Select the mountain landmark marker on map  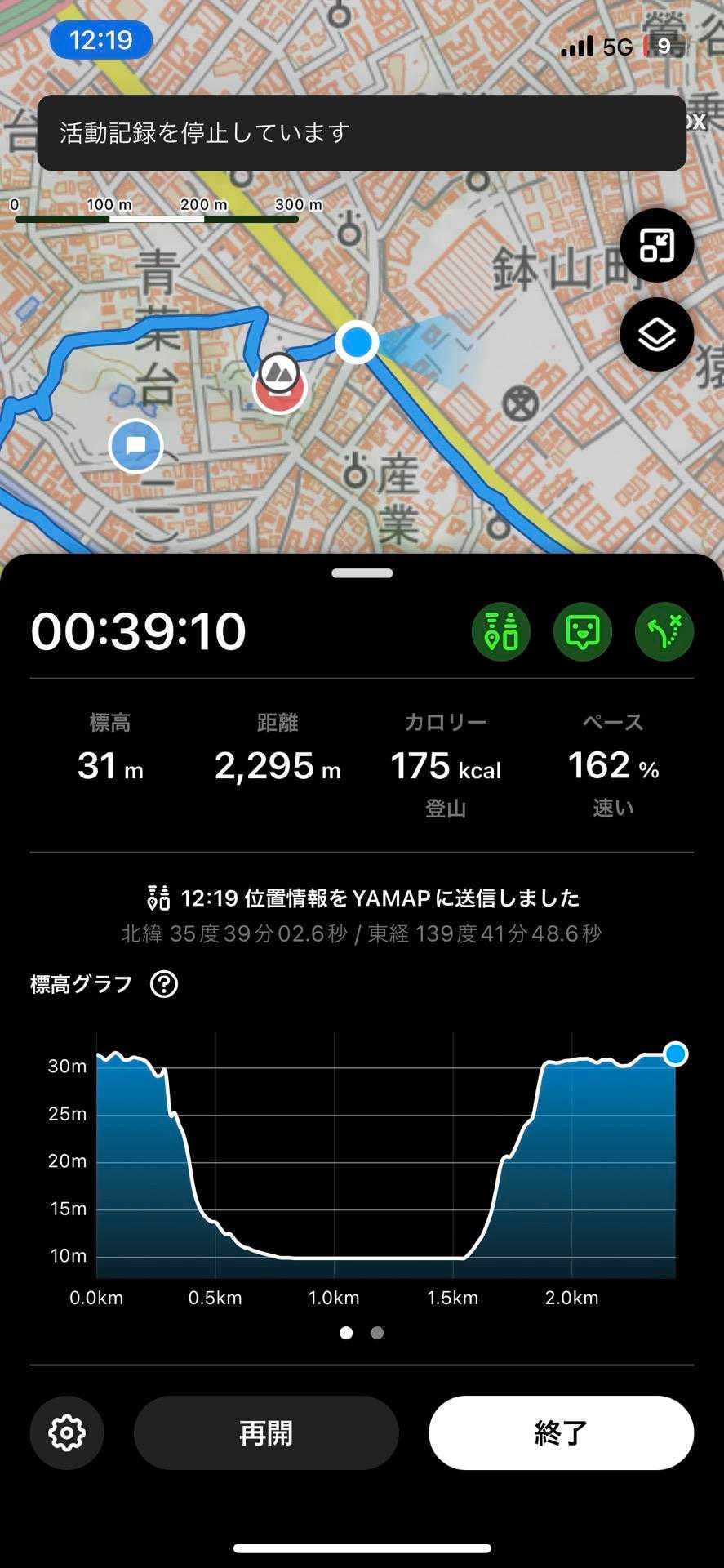coord(279,381)
